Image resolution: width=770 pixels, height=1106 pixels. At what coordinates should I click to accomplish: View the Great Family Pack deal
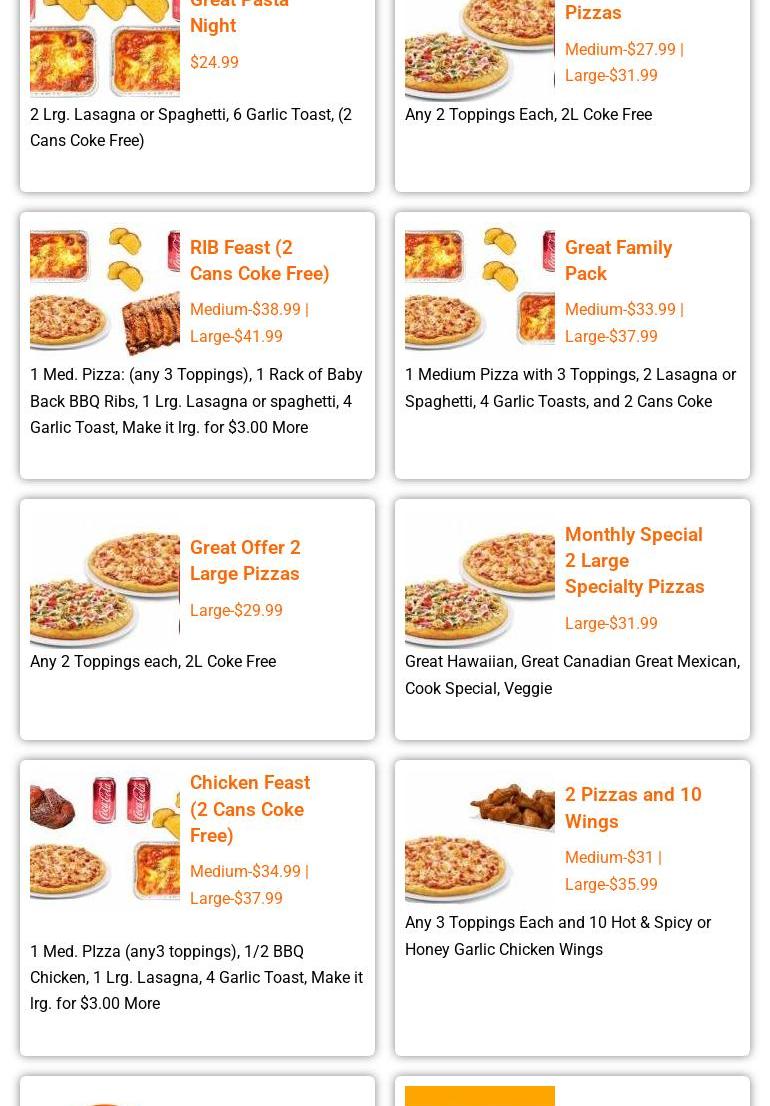click(618, 260)
